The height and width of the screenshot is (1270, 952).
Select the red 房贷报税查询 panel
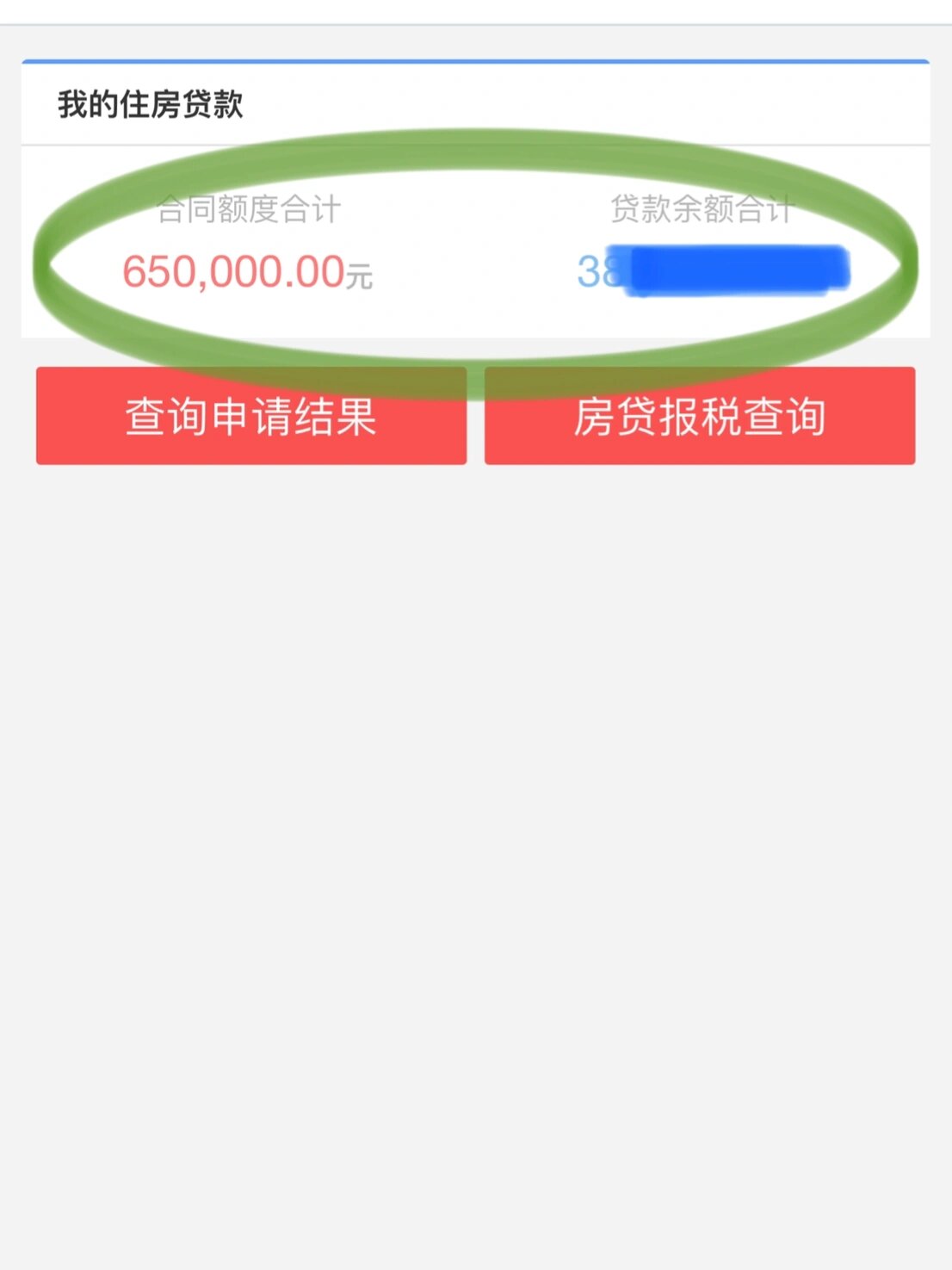click(x=702, y=415)
